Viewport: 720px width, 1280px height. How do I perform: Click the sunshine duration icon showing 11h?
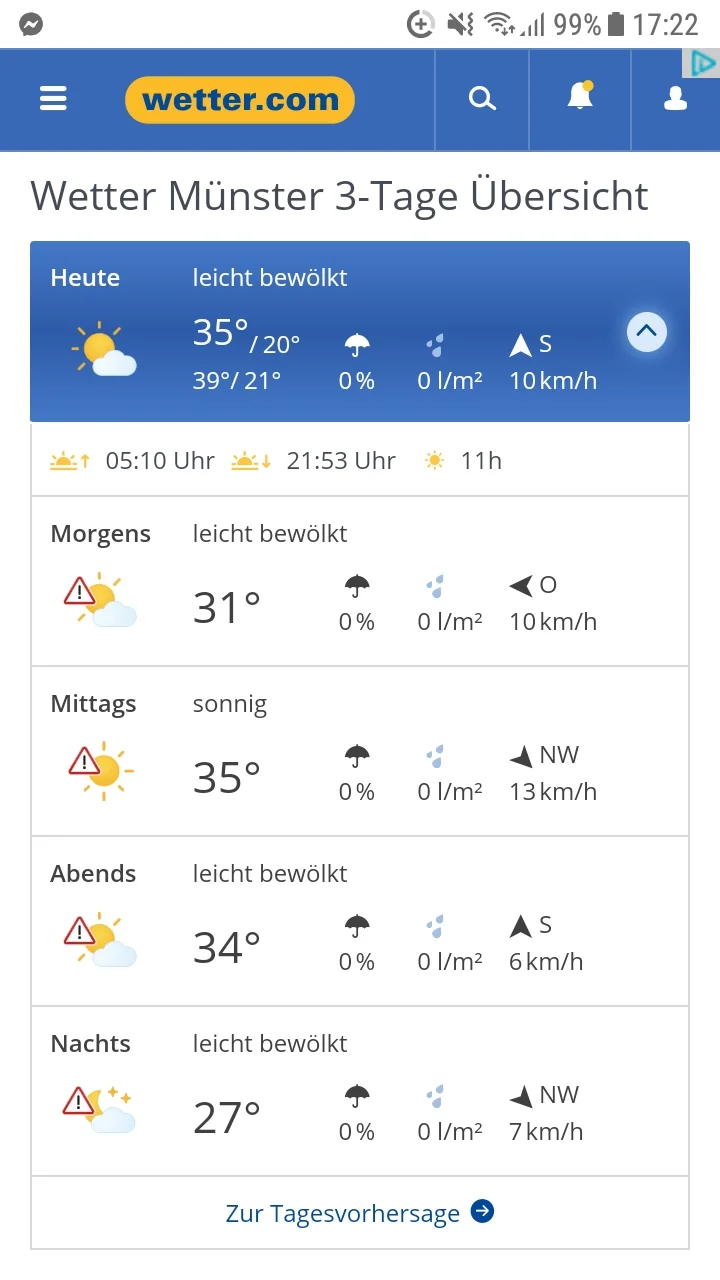(x=435, y=460)
